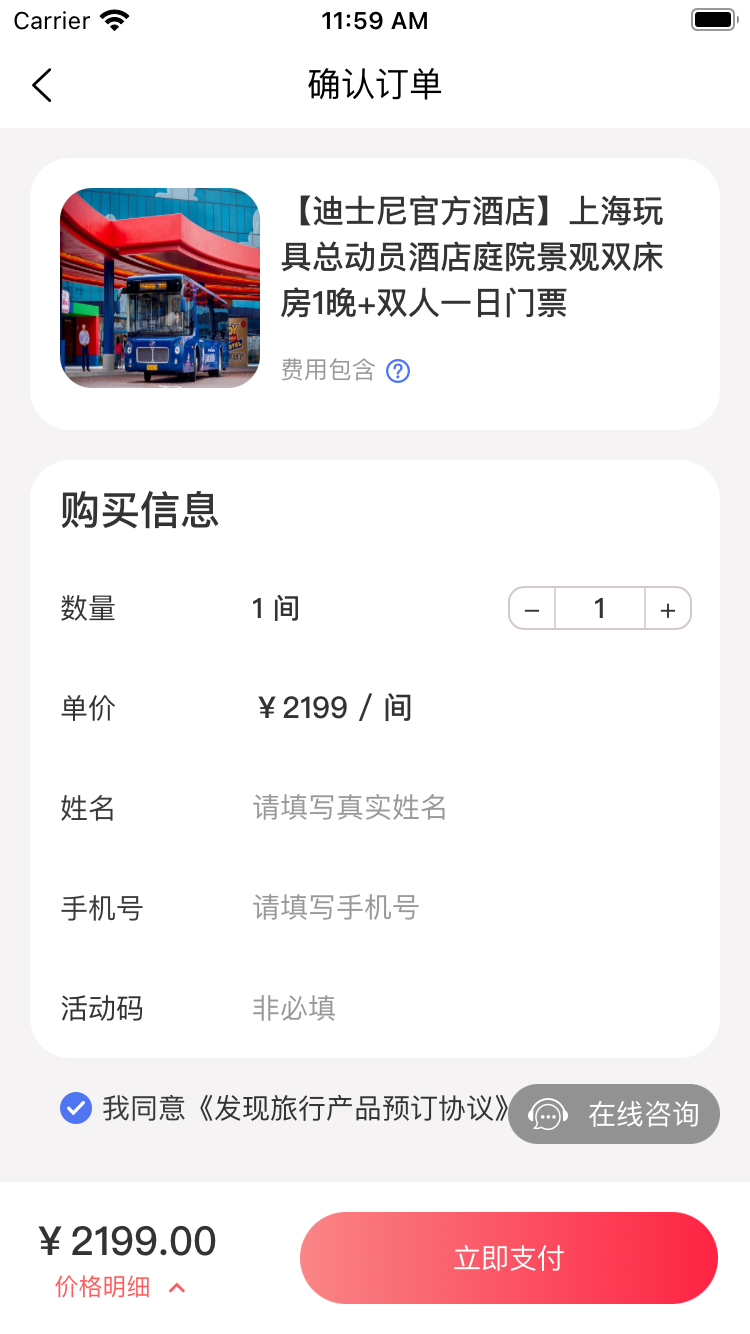Screen dimensions: 750x1334
Task: Tap the back arrow to return
Action: (42, 85)
